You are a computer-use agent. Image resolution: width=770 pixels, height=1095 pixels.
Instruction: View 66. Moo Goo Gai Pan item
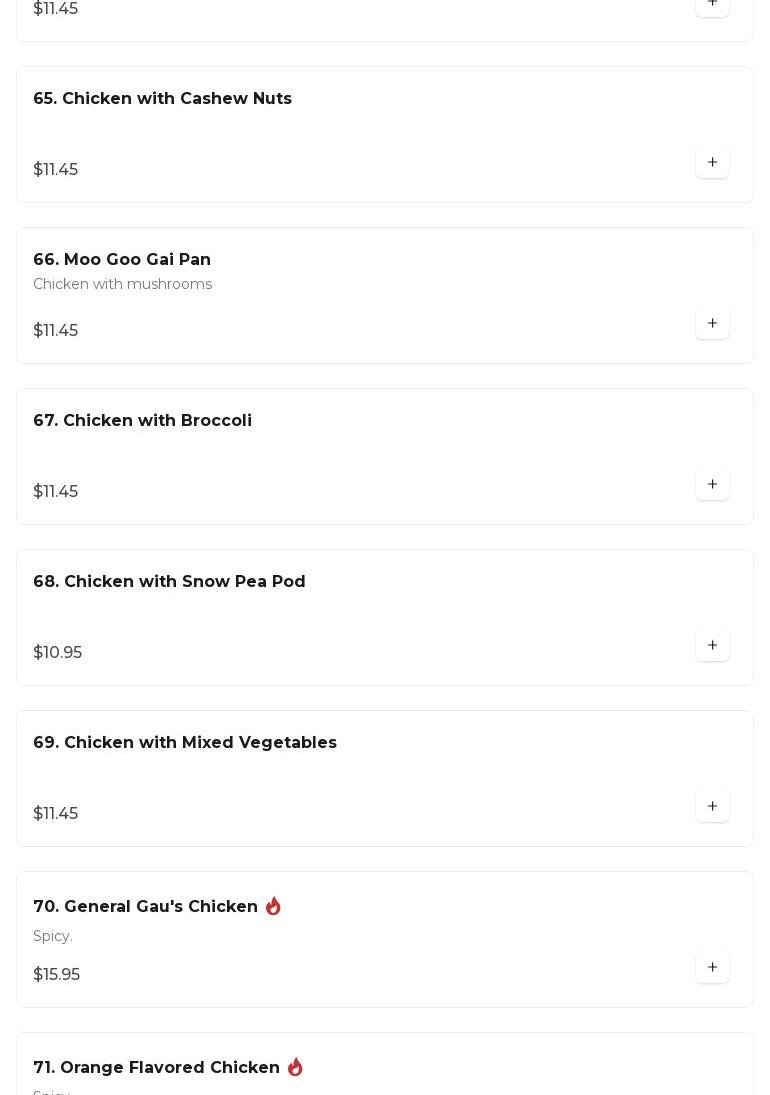coord(122,260)
